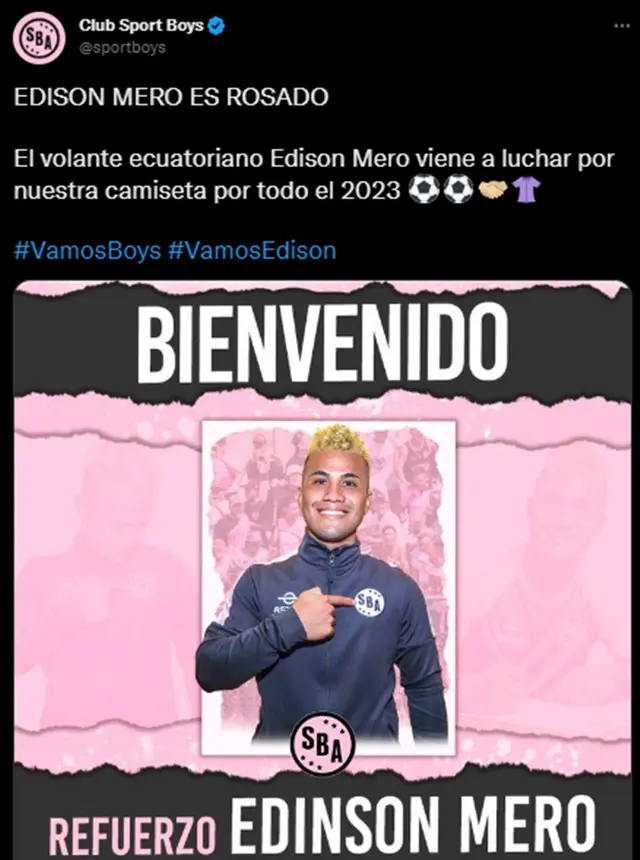View the Bienvenido Edinson Mero image full screen
640x860 pixels.
(x=322, y=570)
